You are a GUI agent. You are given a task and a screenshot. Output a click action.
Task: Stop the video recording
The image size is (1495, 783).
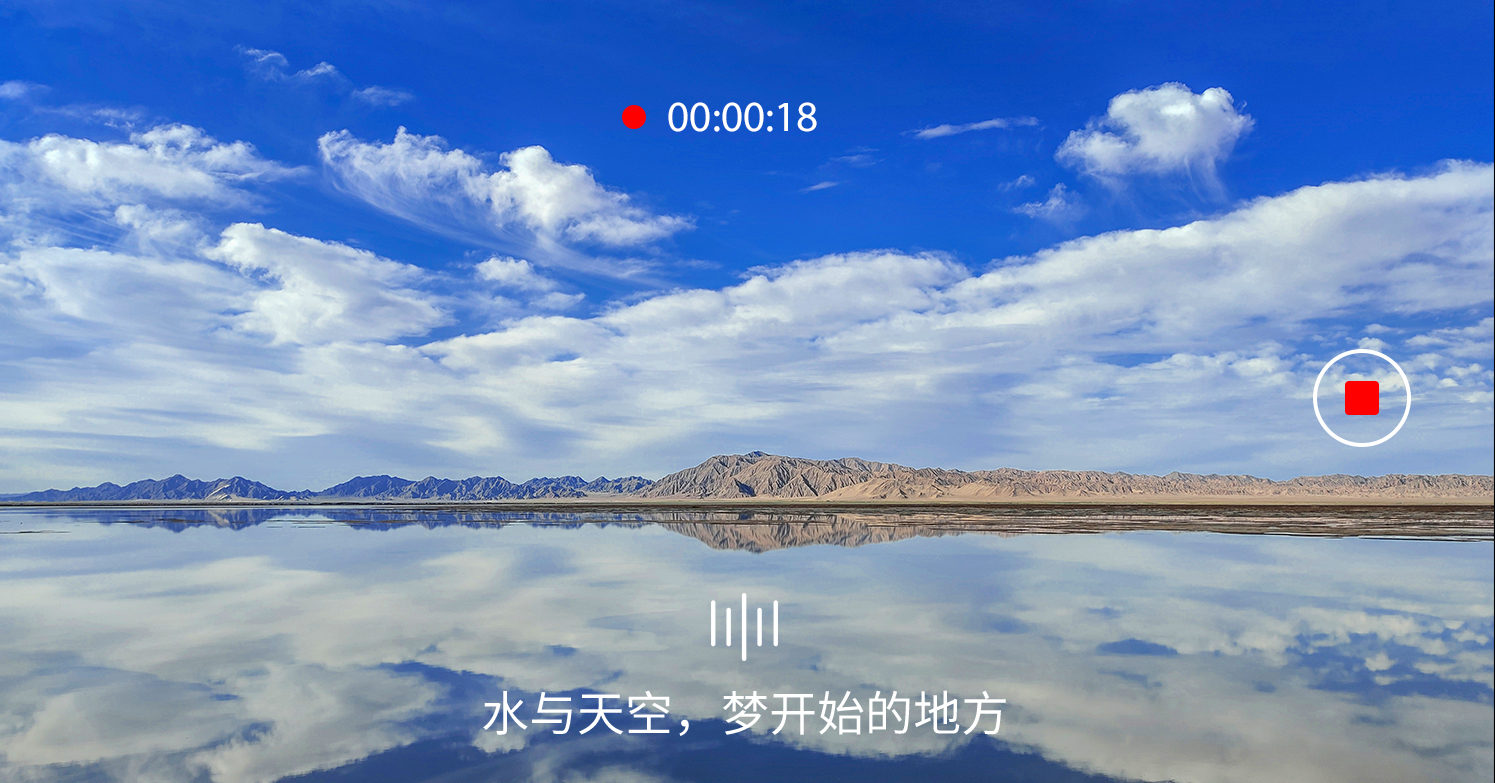[1361, 398]
